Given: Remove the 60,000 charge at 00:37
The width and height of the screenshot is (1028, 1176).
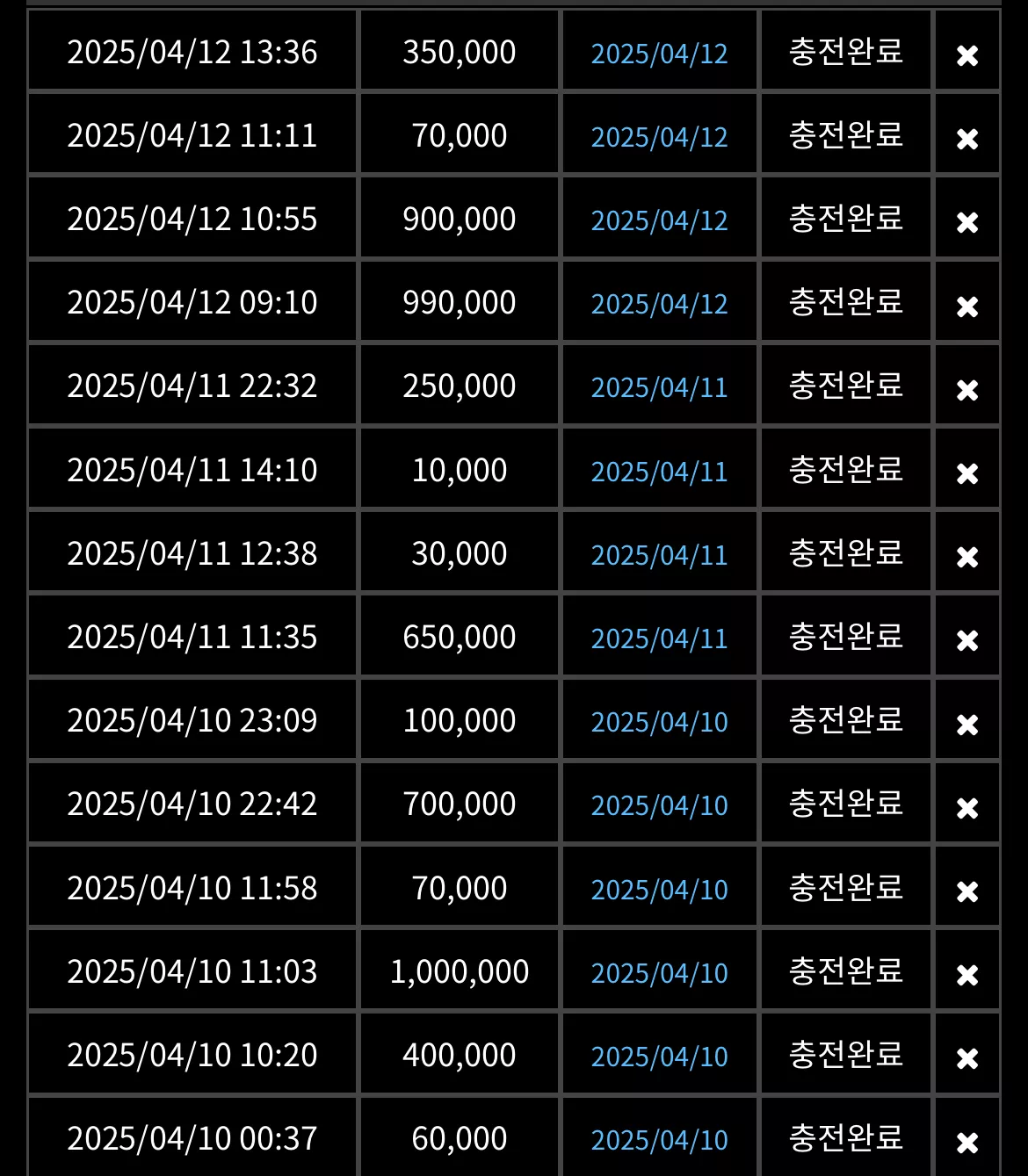Looking at the screenshot, I should (967, 1143).
